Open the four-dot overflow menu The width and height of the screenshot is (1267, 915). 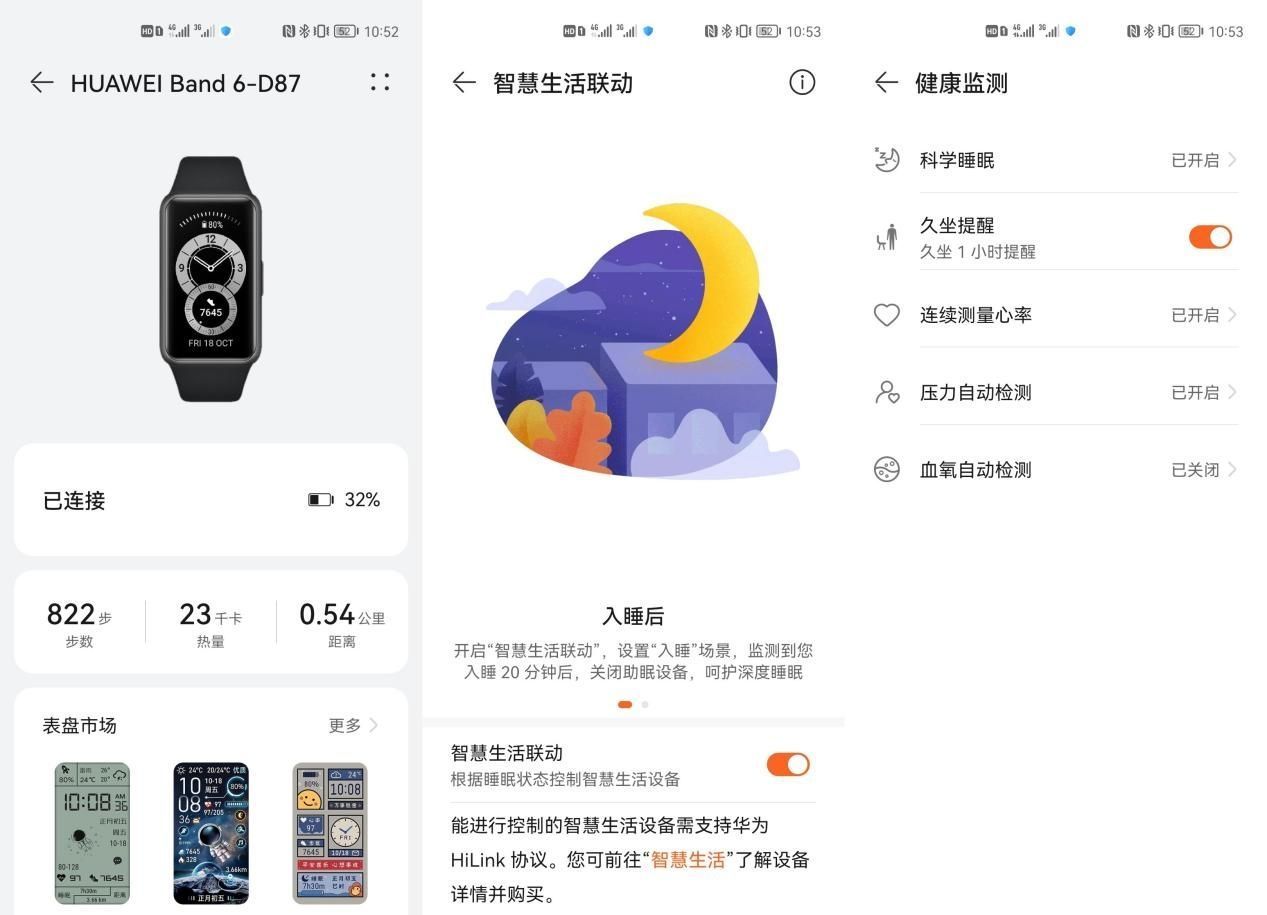(x=379, y=83)
